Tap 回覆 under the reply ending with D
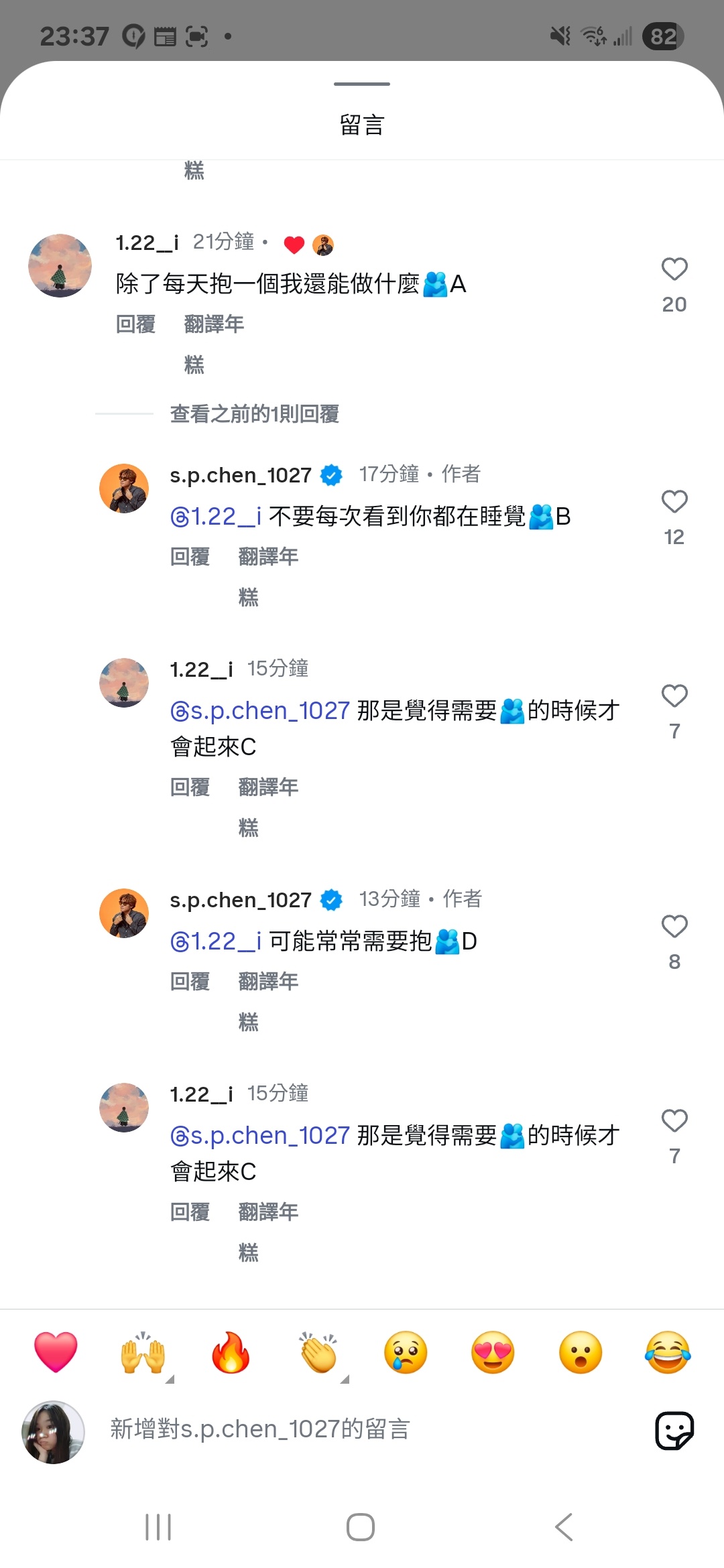 click(x=190, y=982)
